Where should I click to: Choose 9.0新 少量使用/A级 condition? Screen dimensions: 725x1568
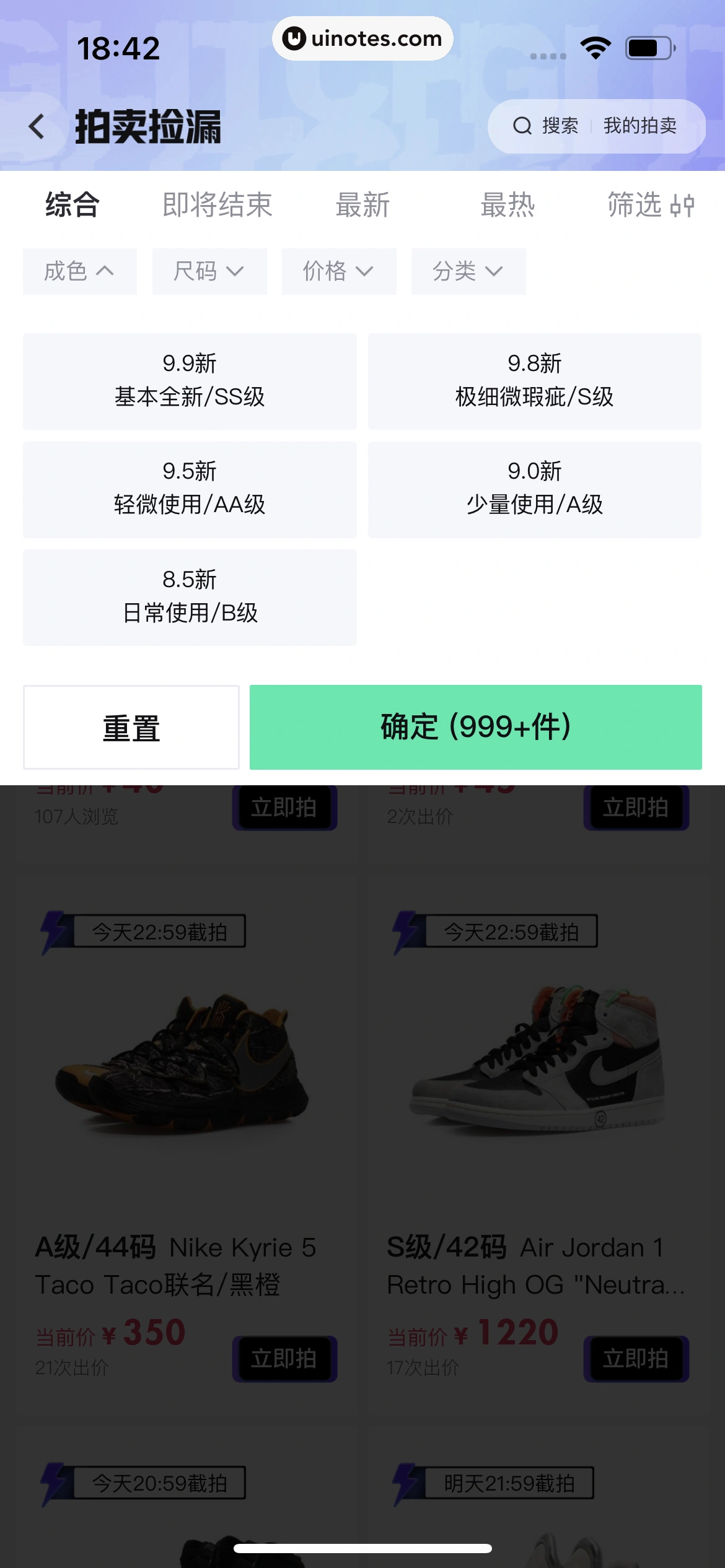(534, 489)
